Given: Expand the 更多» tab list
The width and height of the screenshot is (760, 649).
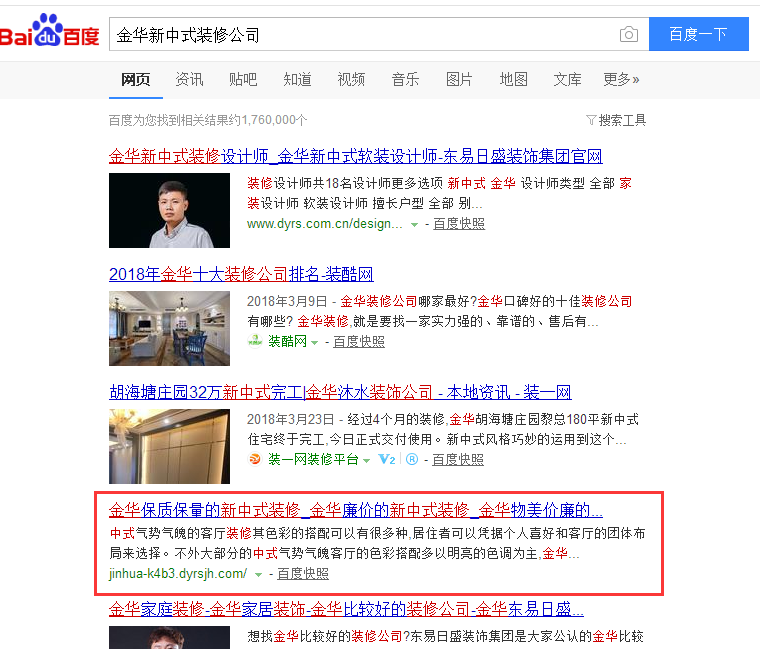Looking at the screenshot, I should 621,79.
